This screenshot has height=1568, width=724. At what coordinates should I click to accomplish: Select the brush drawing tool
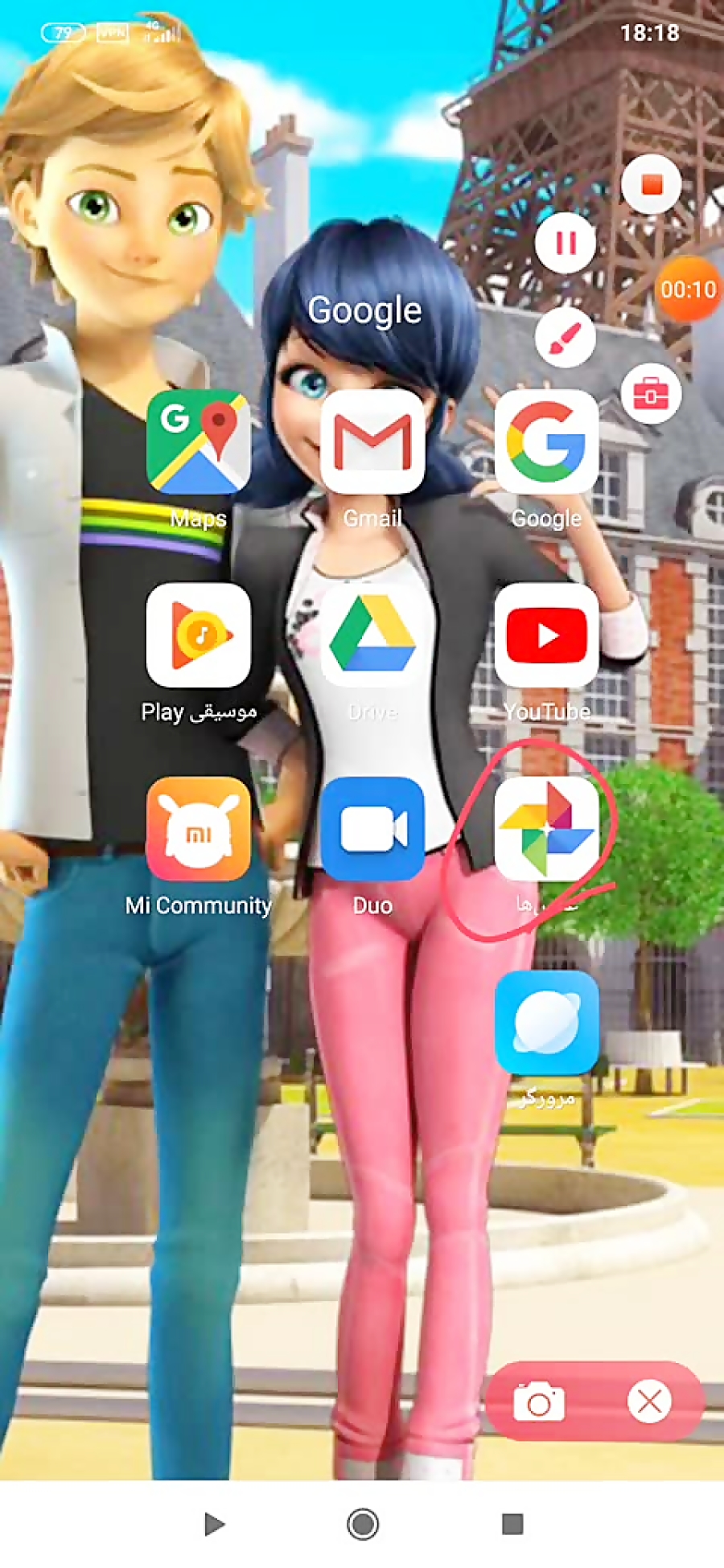(x=566, y=338)
